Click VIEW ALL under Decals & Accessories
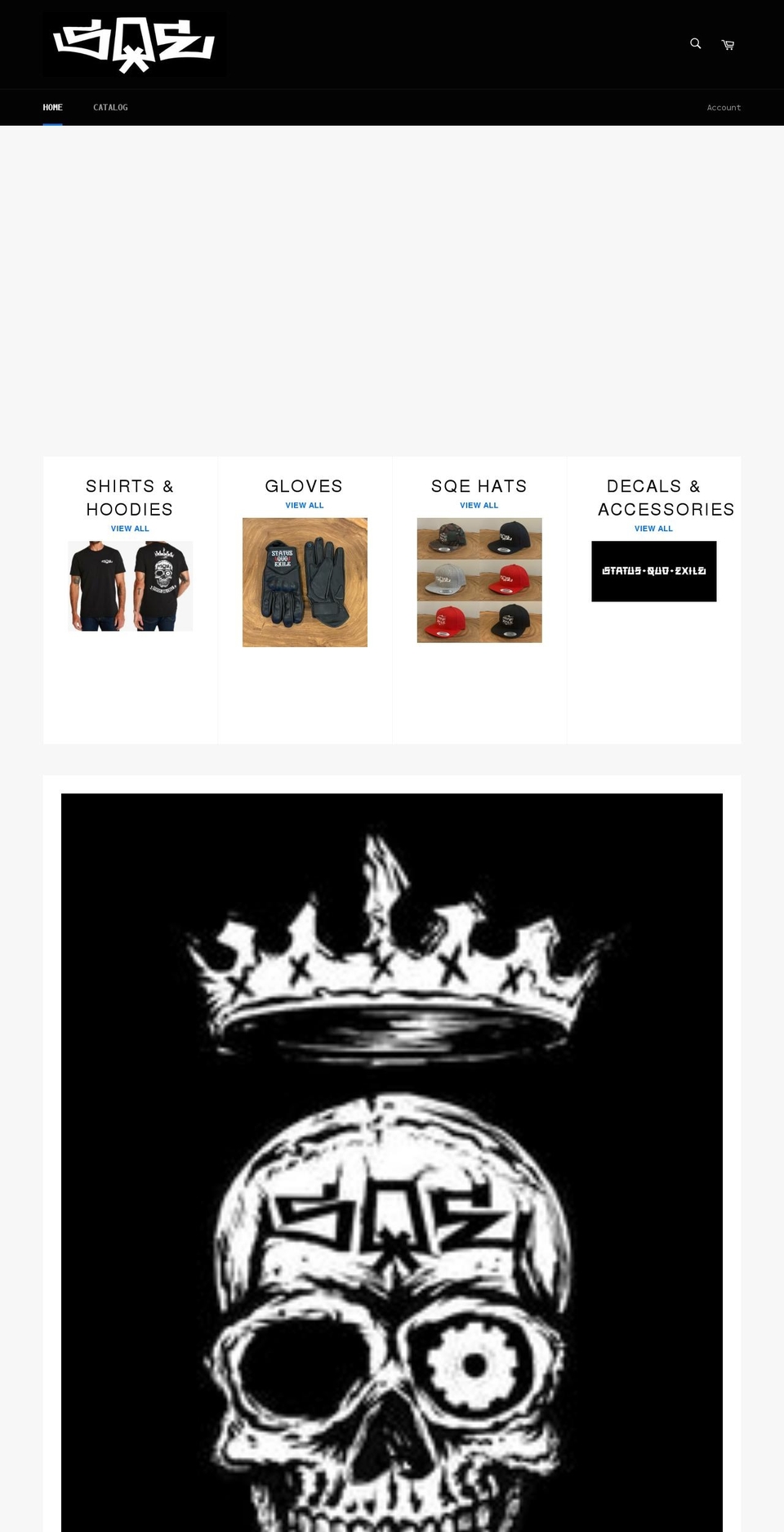The height and width of the screenshot is (1532, 784). 653,529
